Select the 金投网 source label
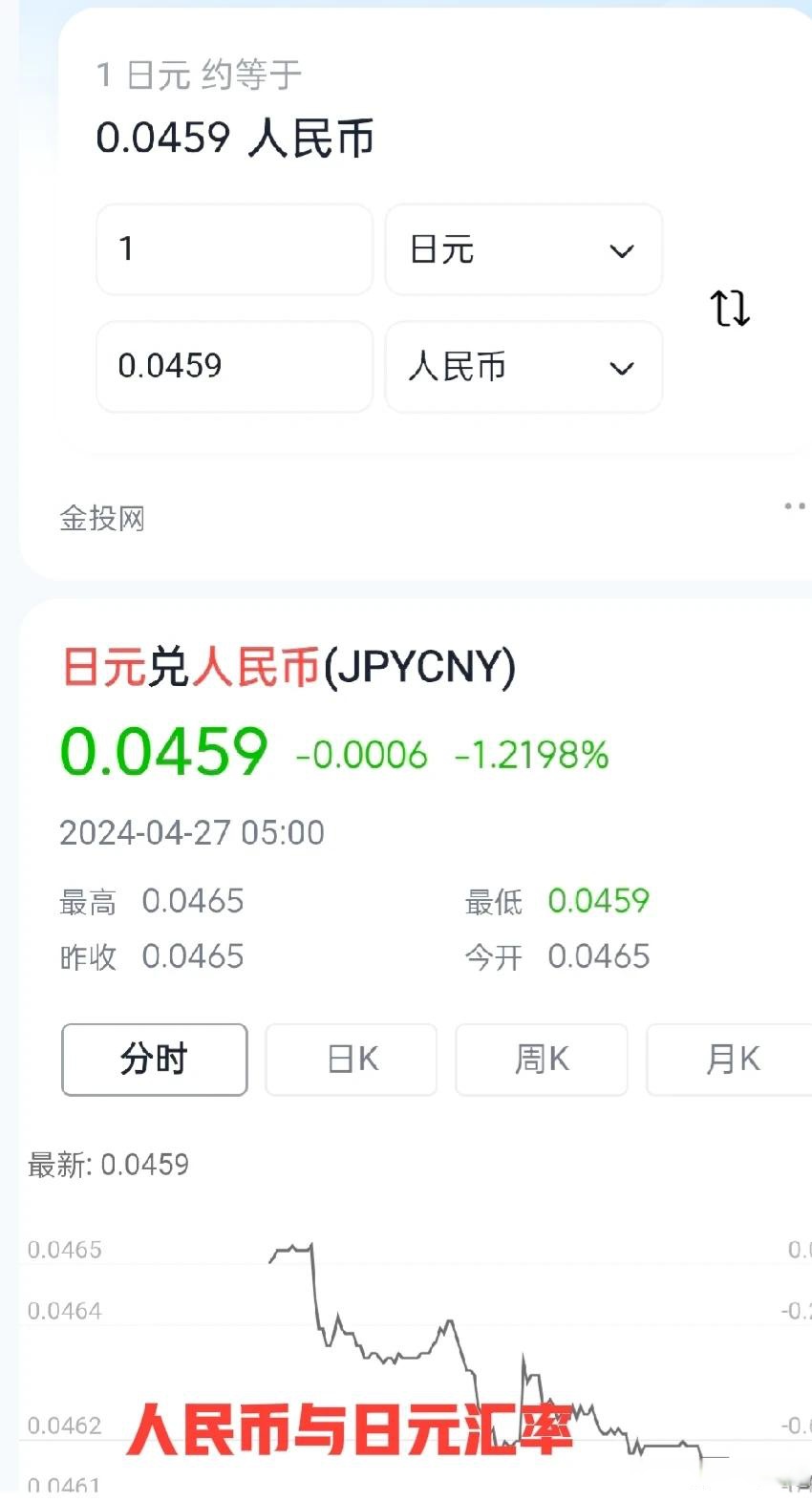This screenshot has height=1501, width=812. pos(102,518)
